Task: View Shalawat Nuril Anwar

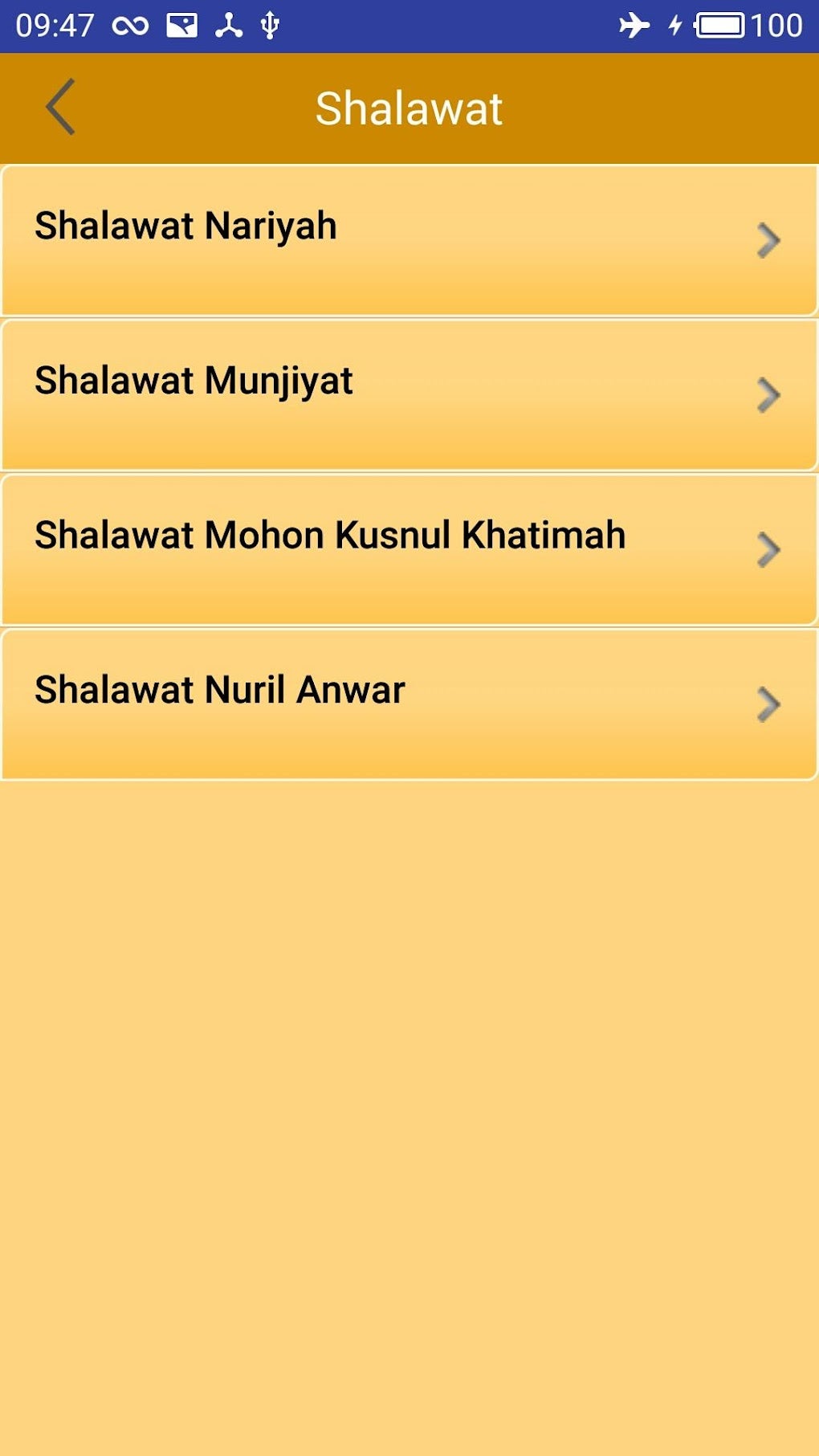Action: pyautogui.click(x=408, y=704)
